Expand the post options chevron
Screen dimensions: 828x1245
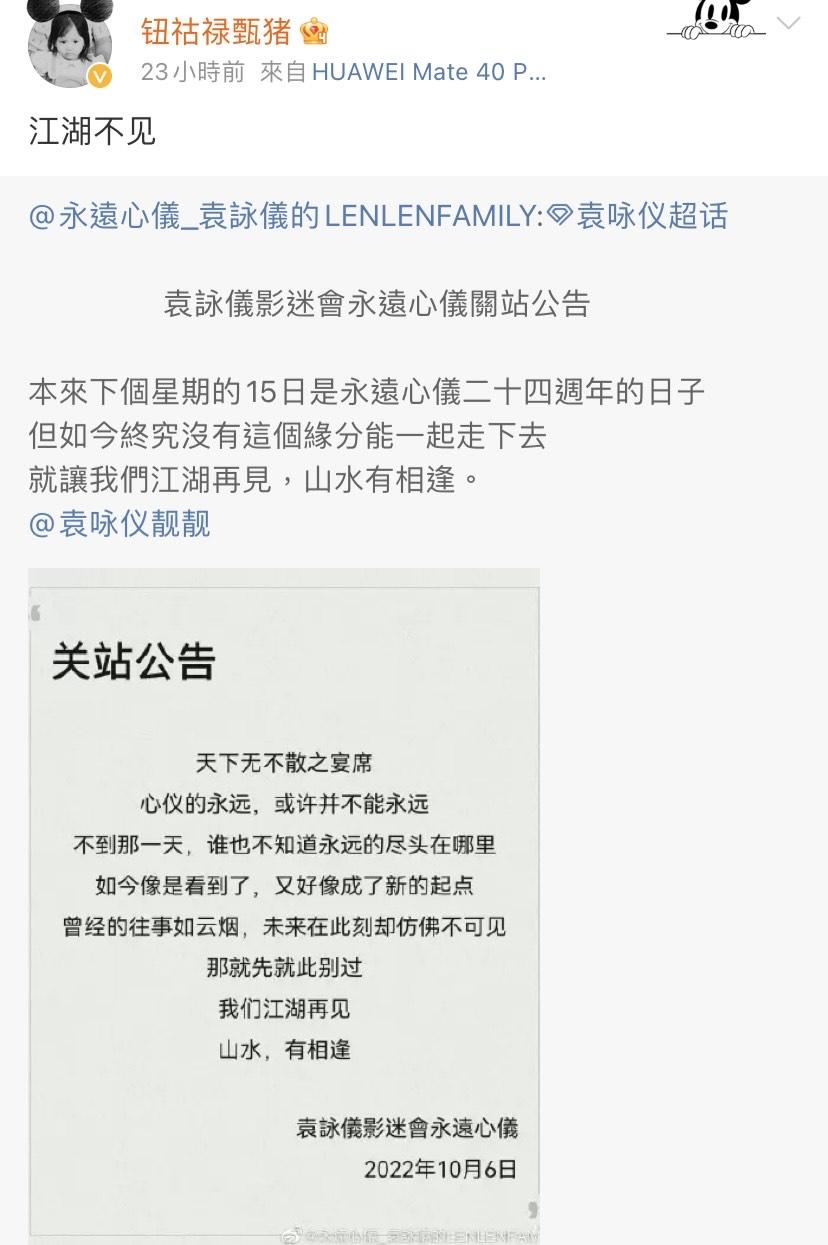click(789, 24)
